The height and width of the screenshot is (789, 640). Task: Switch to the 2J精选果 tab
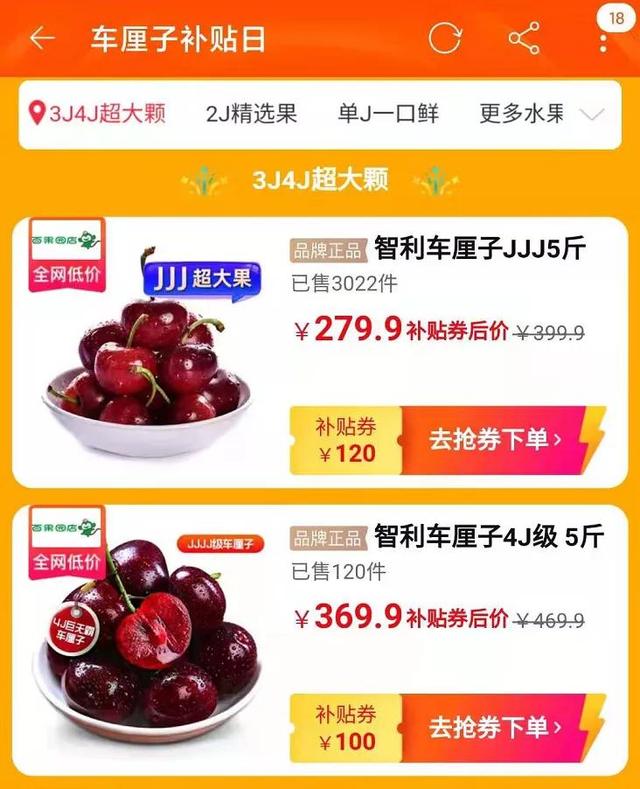click(251, 113)
